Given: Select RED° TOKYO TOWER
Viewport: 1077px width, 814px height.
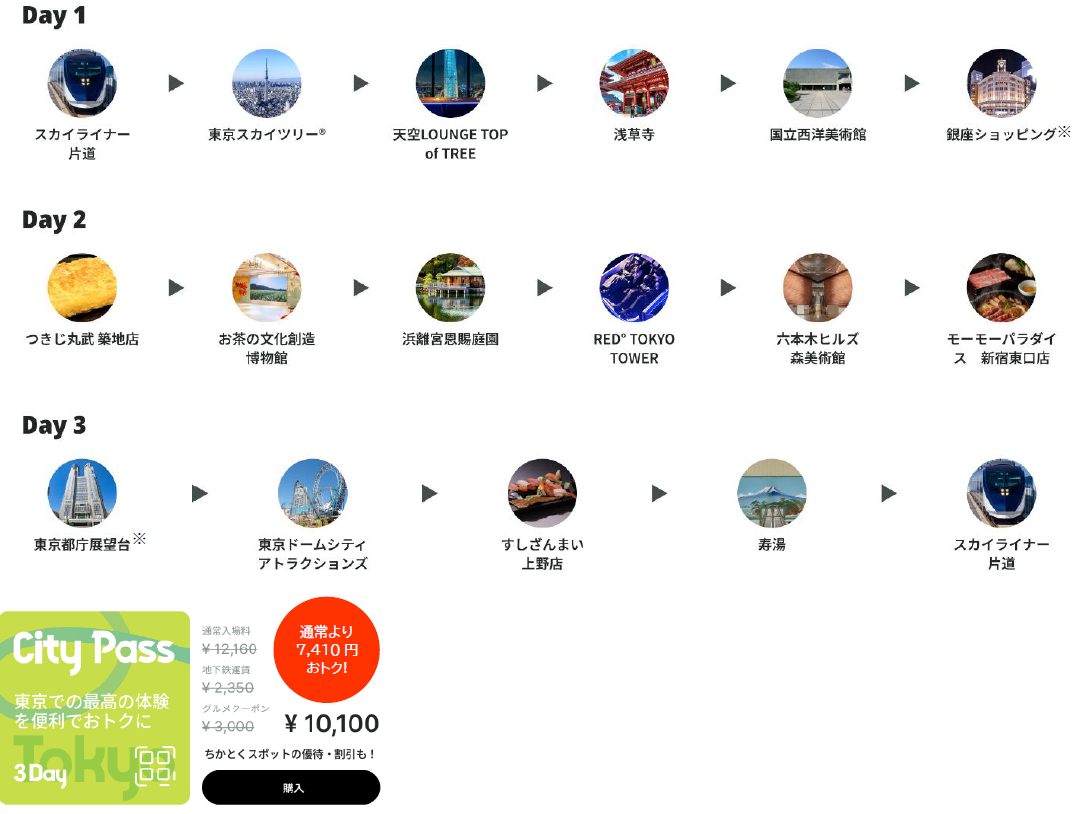Looking at the screenshot, I should pos(634,288).
